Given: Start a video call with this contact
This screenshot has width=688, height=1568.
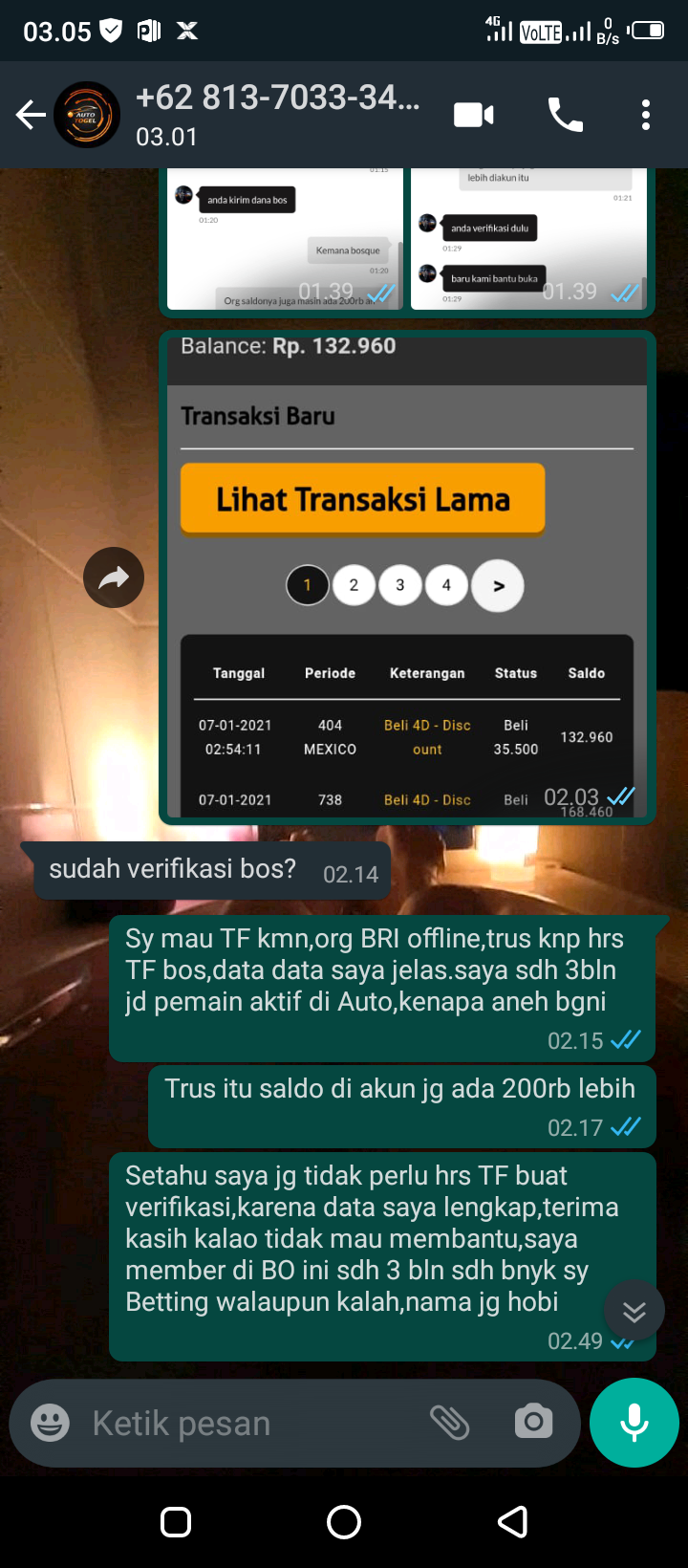Looking at the screenshot, I should 473,116.
